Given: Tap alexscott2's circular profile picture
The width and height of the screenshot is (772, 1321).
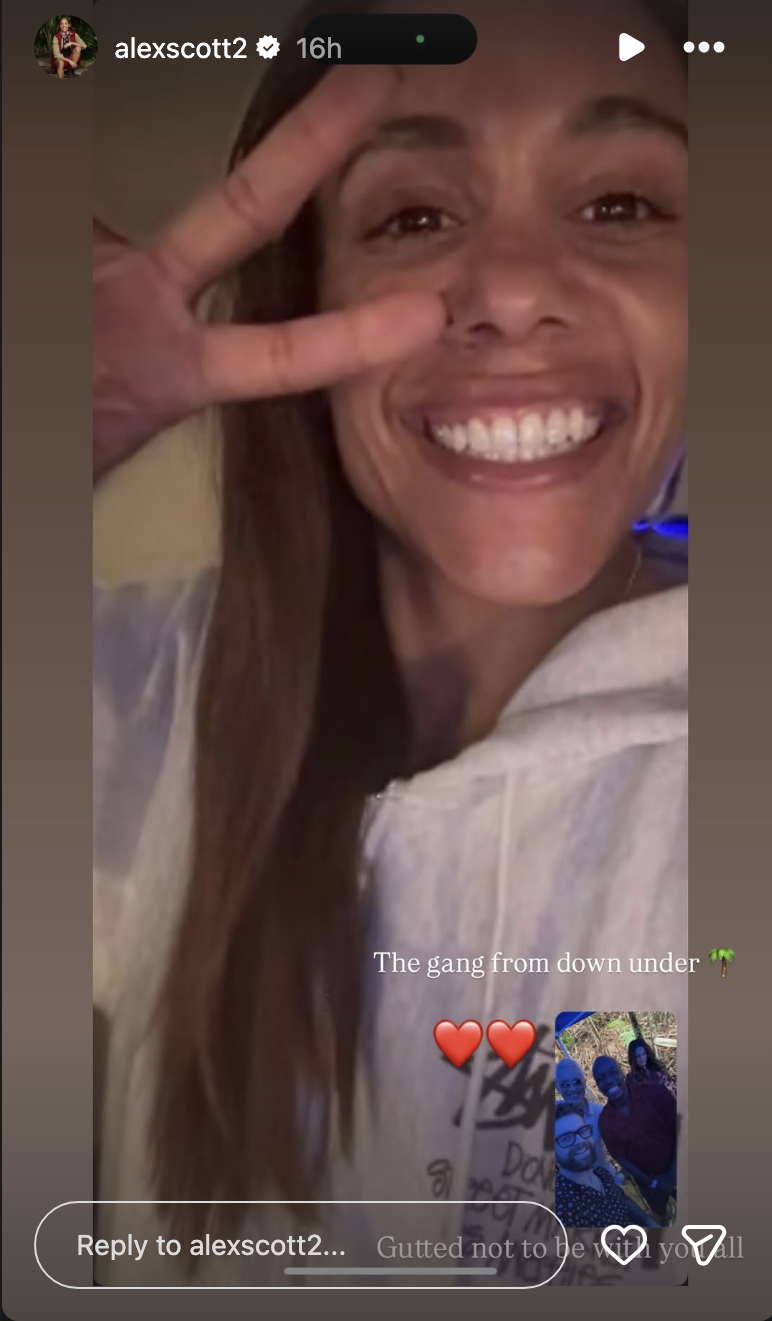Looking at the screenshot, I should [x=65, y=46].
